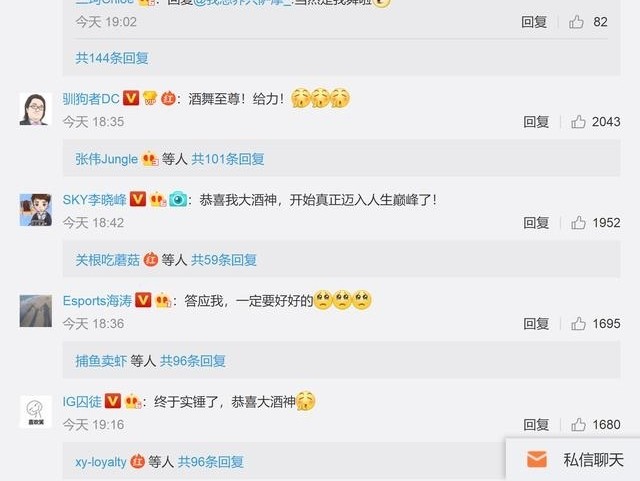Image resolution: width=640 pixels, height=481 pixels.
Task: Like SKY李晓峰's comment
Action: point(579,223)
